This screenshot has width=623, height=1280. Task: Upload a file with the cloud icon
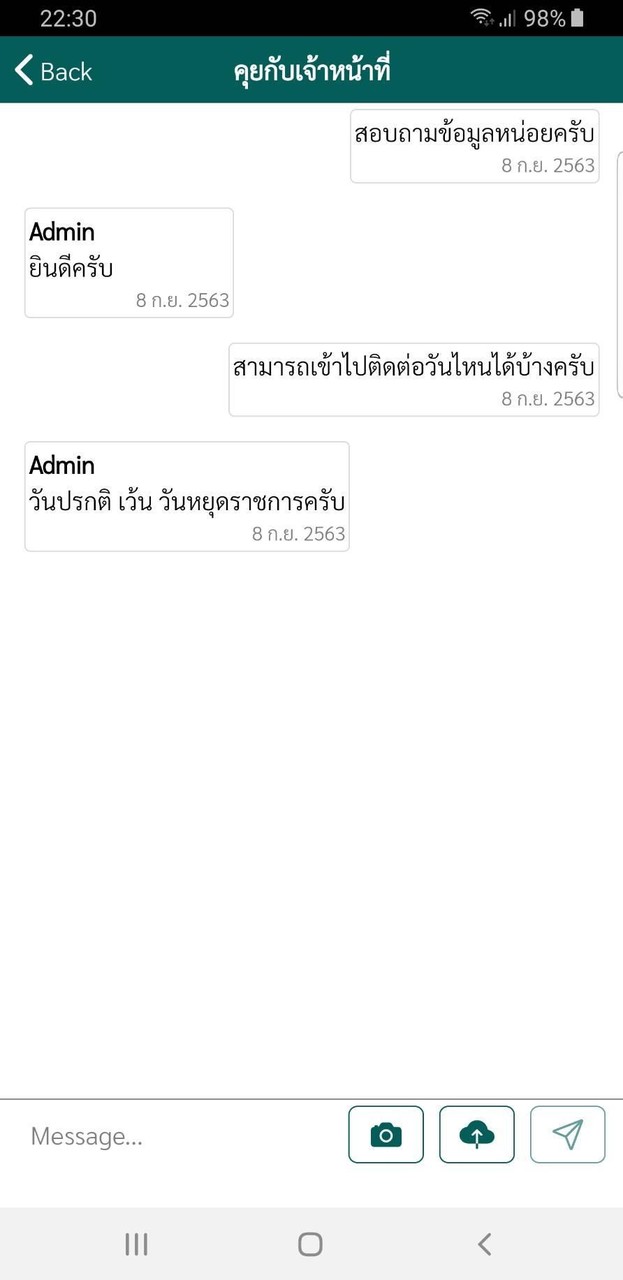coord(477,1134)
